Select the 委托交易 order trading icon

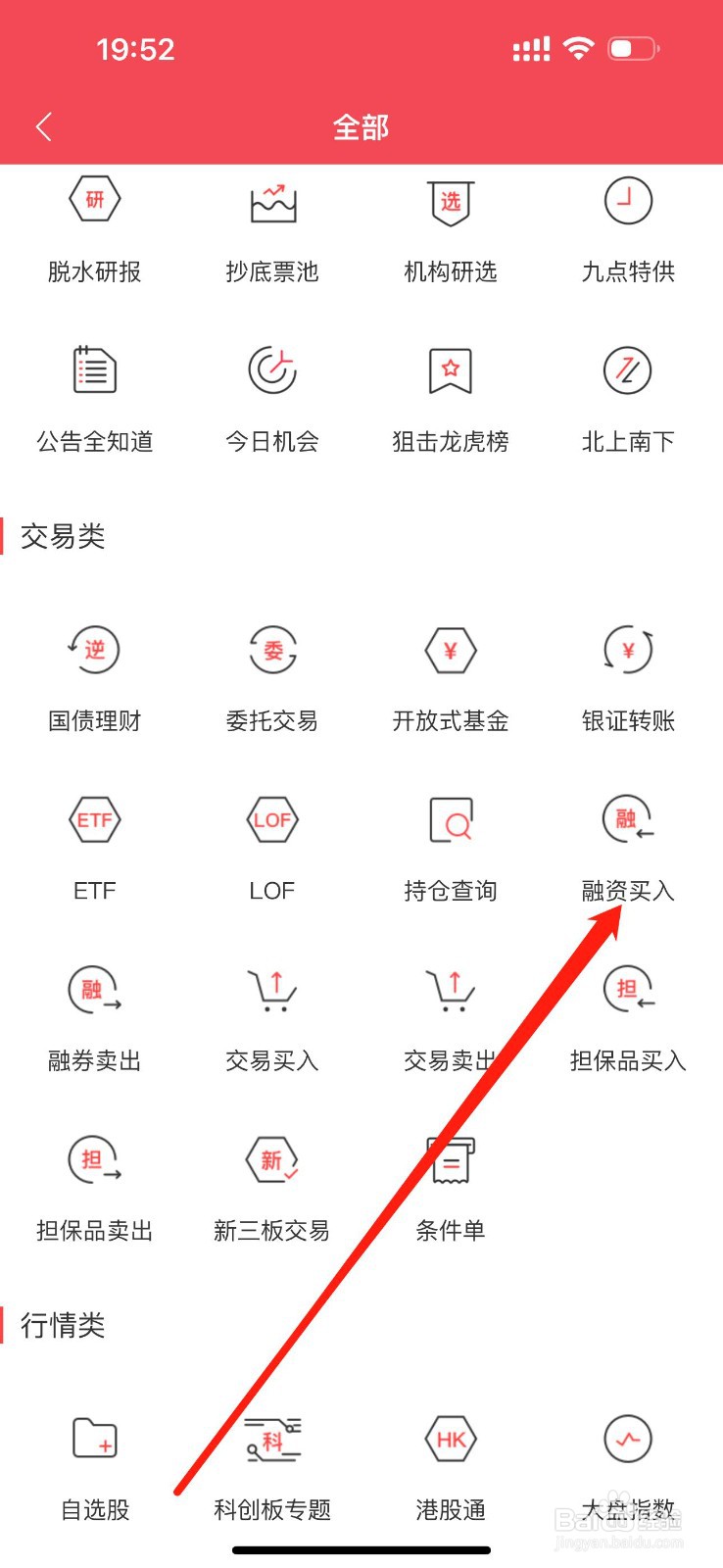tap(271, 676)
